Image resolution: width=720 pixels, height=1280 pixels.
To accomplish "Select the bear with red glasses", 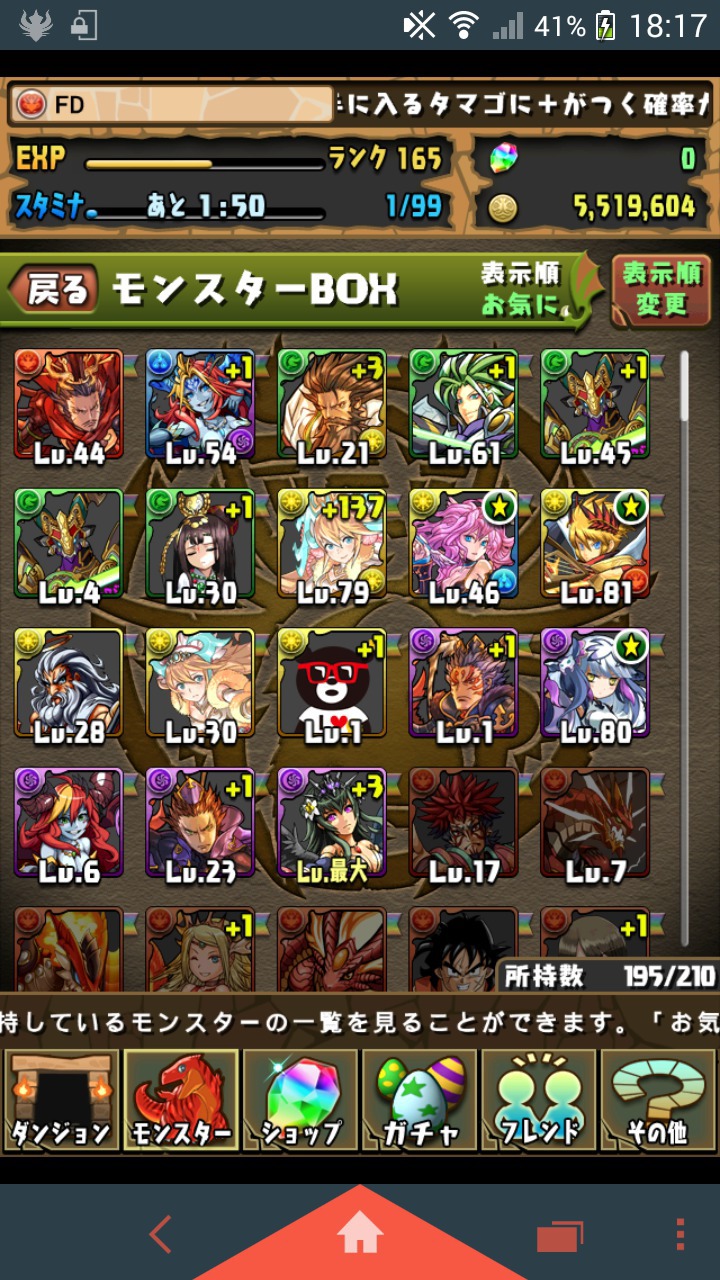I will (332, 684).
